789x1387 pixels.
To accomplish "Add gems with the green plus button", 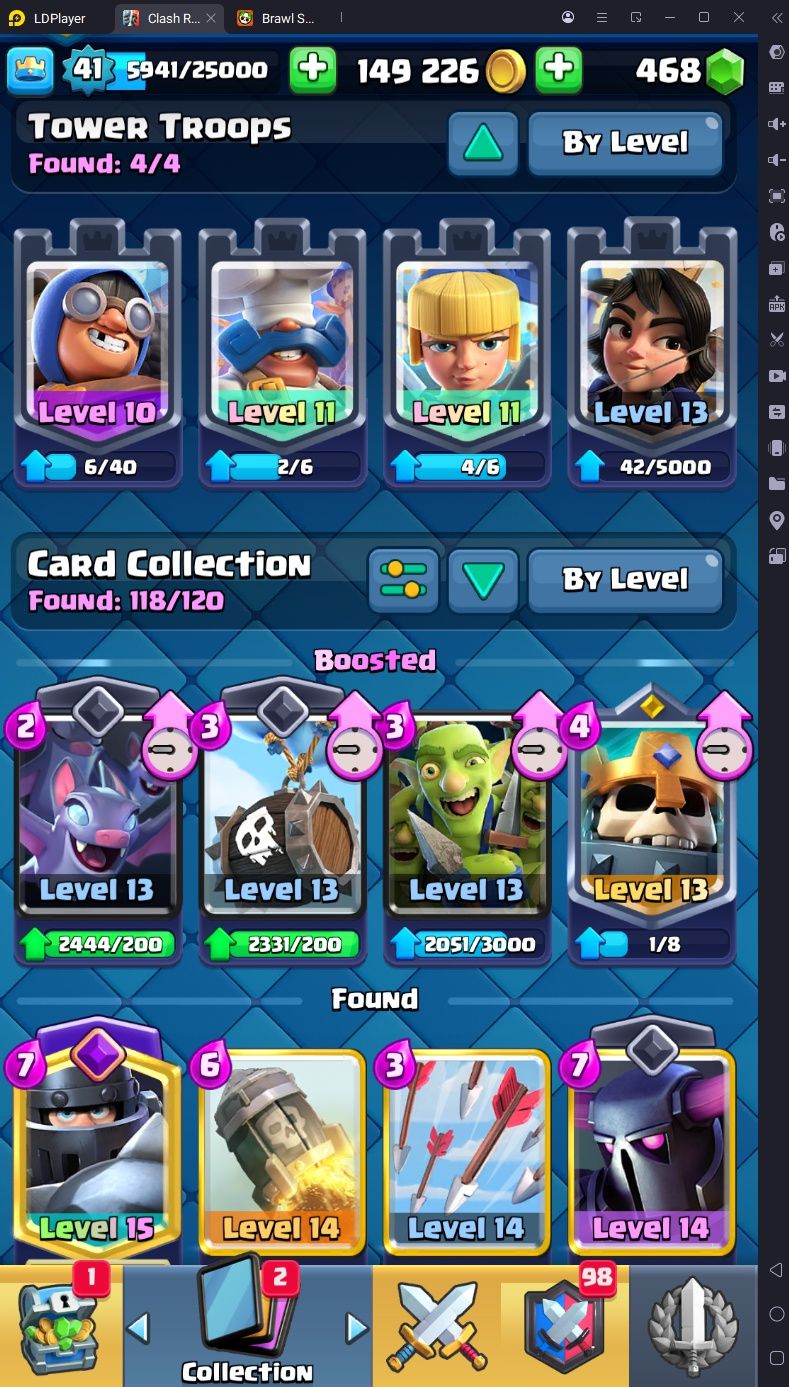I will coord(559,70).
